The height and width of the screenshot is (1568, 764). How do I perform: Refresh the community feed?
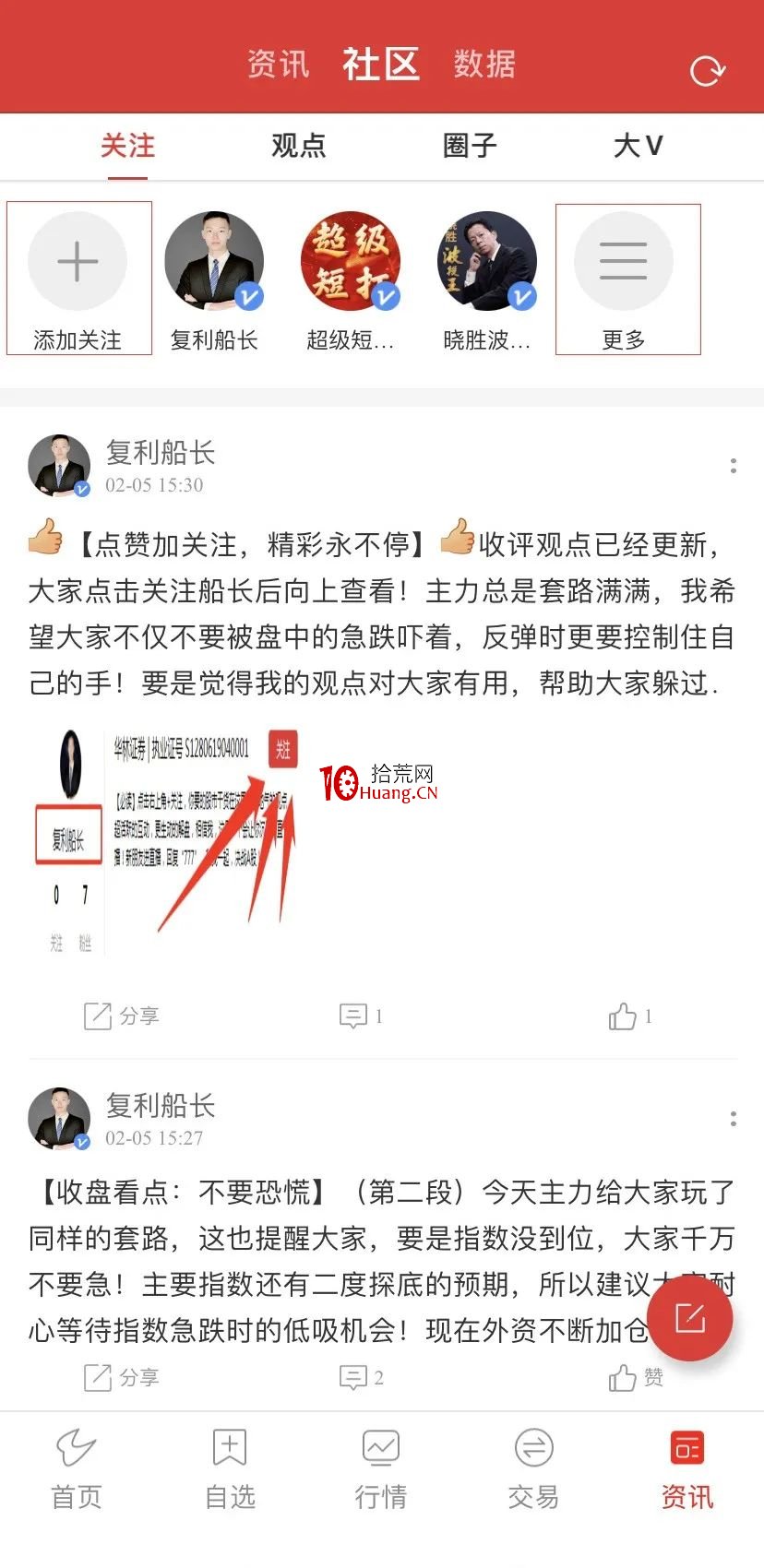pos(708,70)
